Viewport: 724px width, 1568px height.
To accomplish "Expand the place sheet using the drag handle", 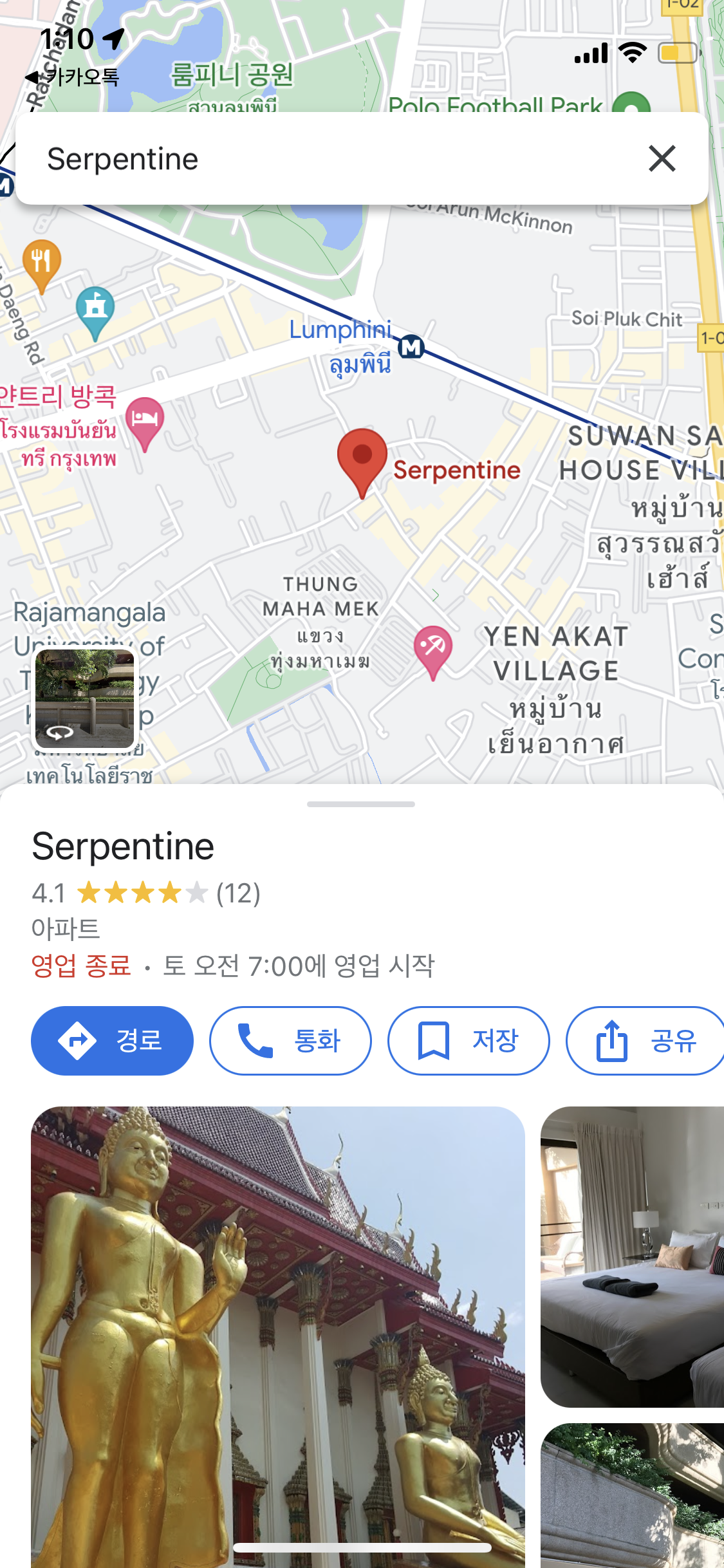I will [361, 804].
